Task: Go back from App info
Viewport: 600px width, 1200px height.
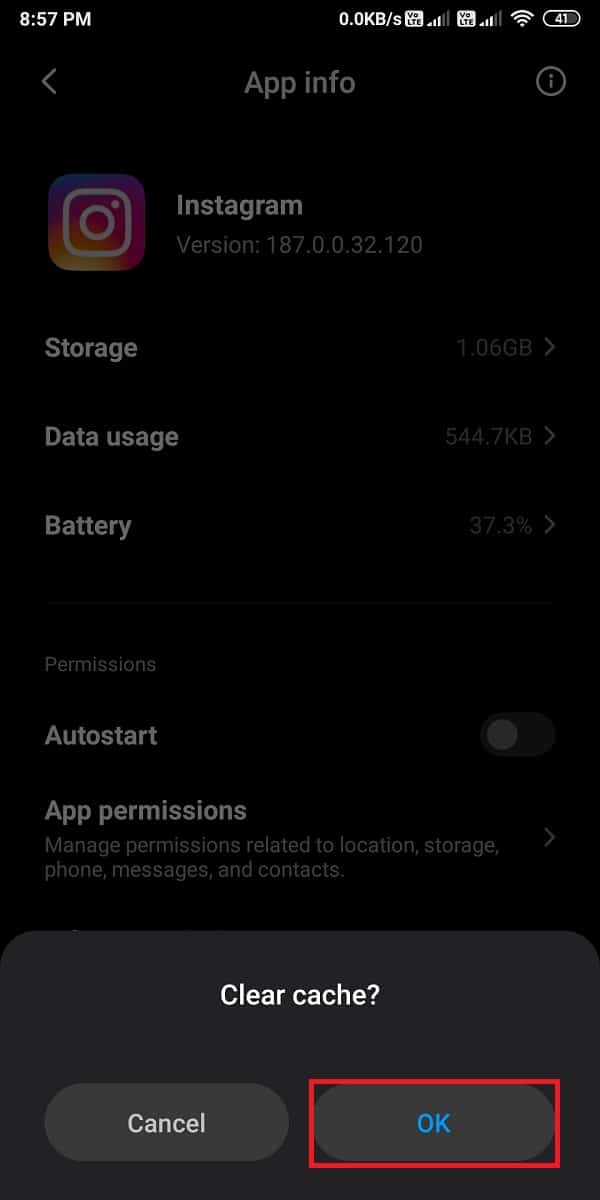Action: click(x=50, y=82)
